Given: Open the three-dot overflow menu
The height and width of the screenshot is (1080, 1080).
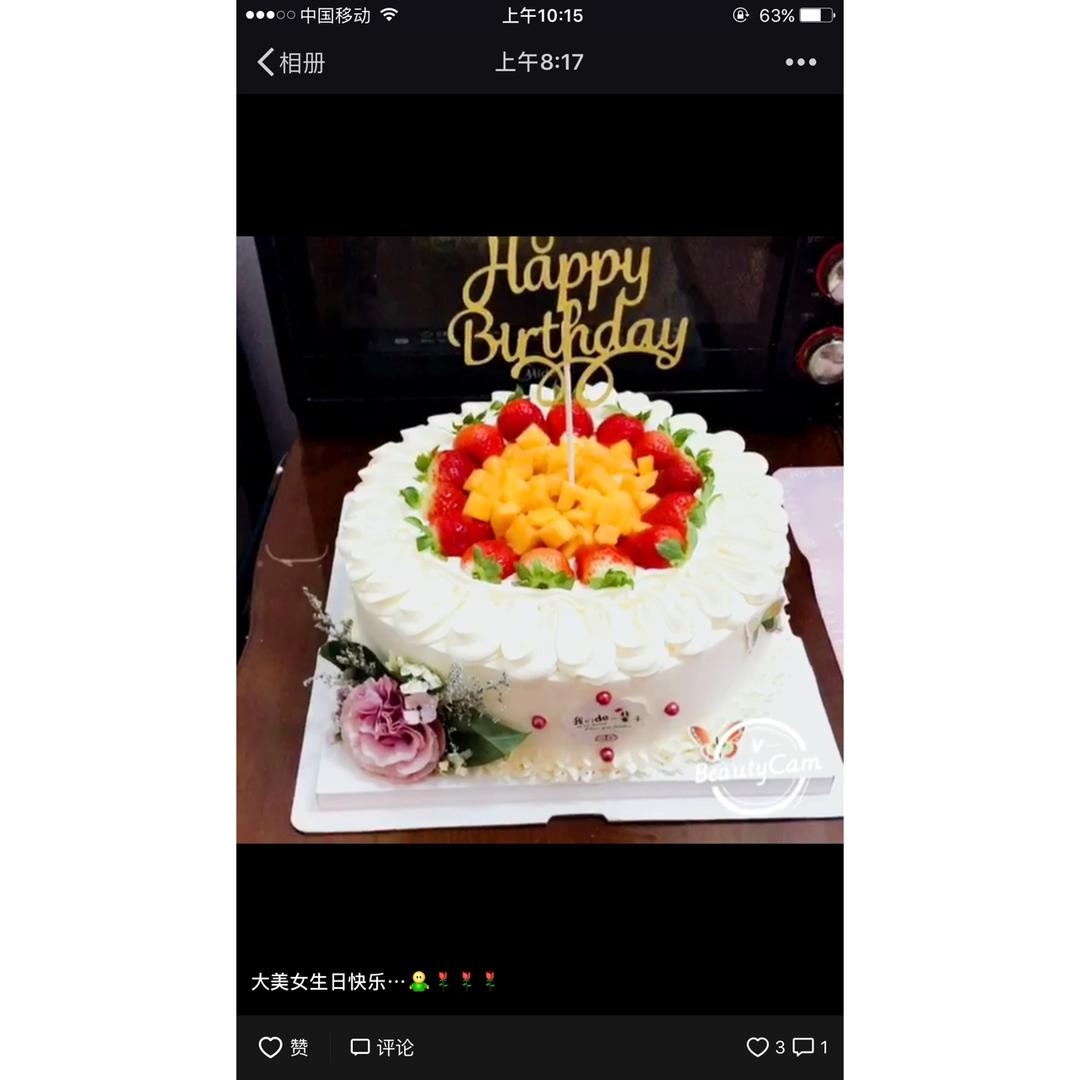Looking at the screenshot, I should 800,62.
